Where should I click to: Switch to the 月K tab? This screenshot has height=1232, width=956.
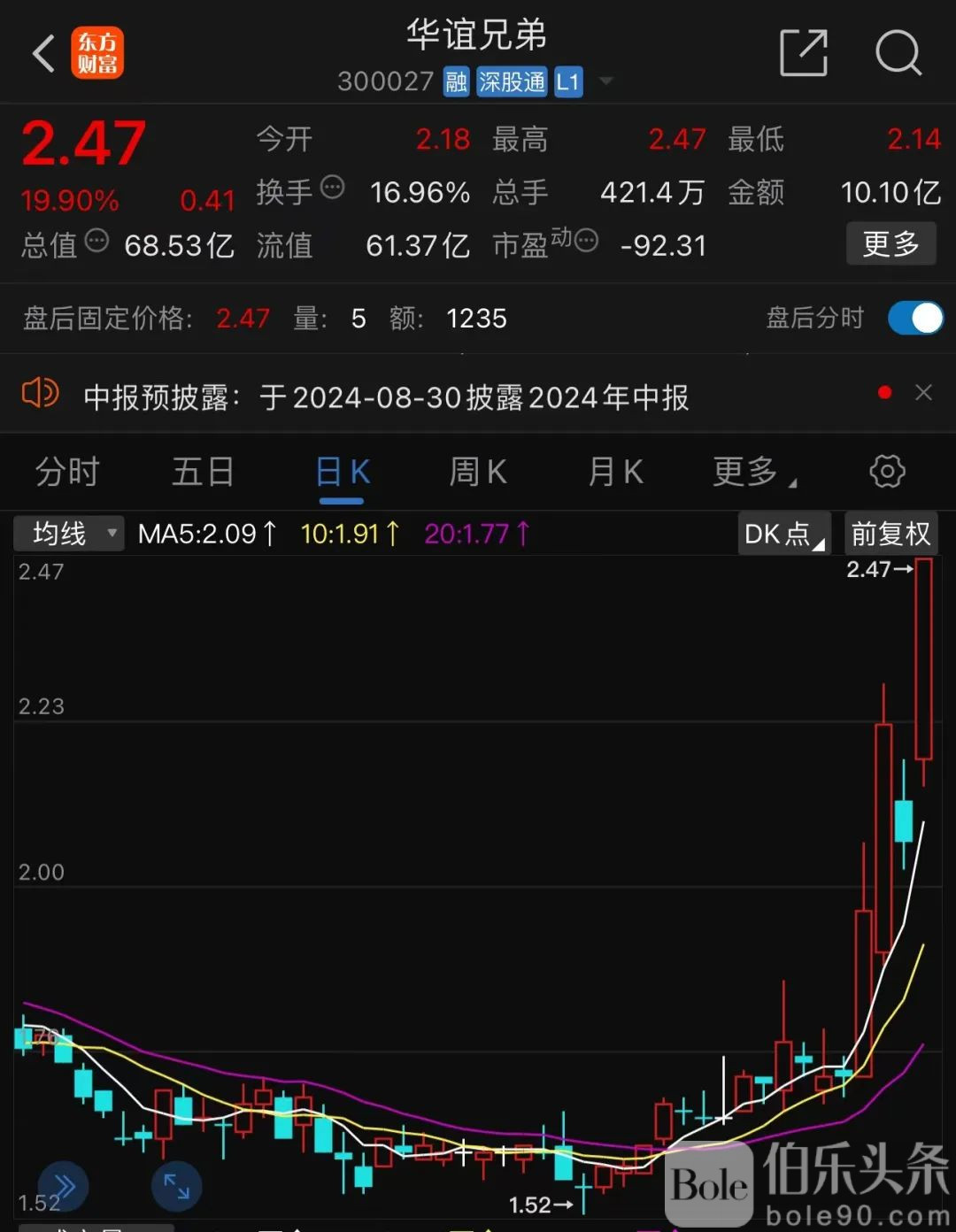coord(615,472)
